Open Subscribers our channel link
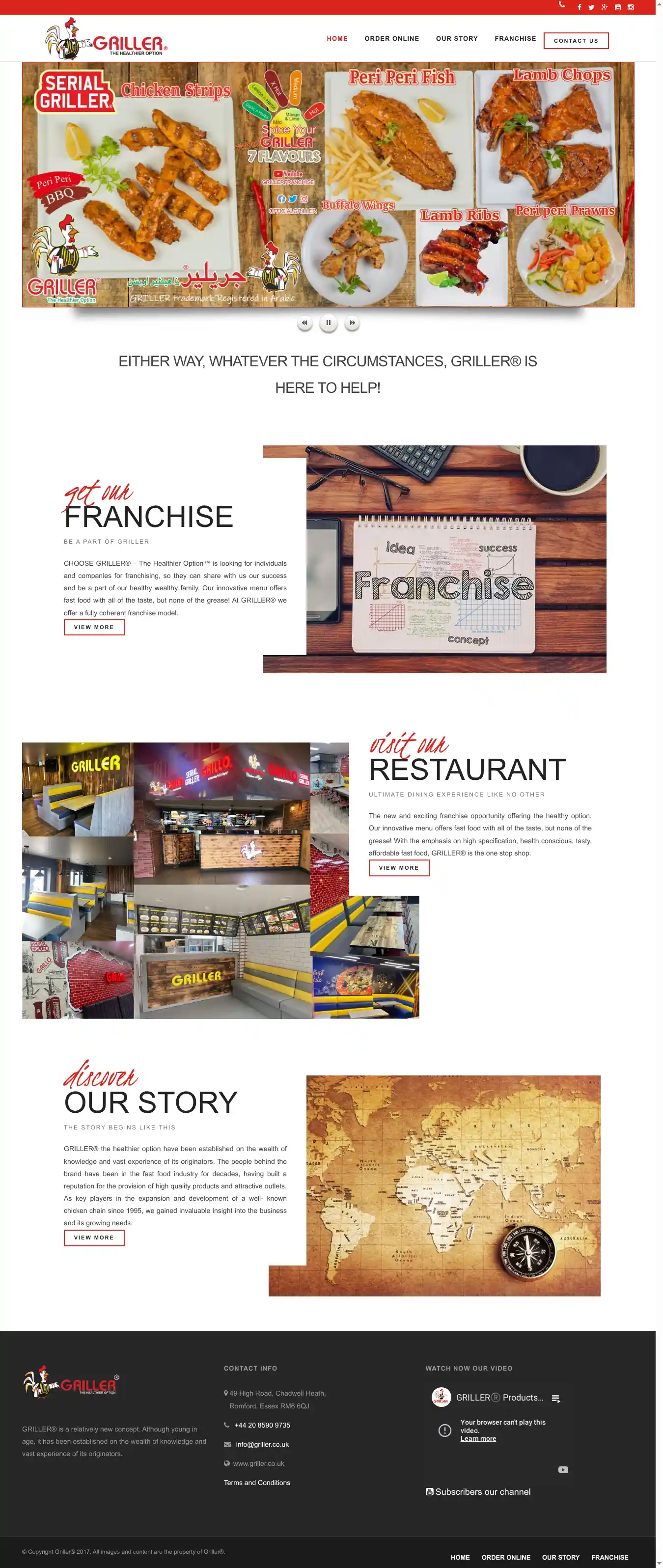The width and height of the screenshot is (663, 1568). pos(482,1492)
